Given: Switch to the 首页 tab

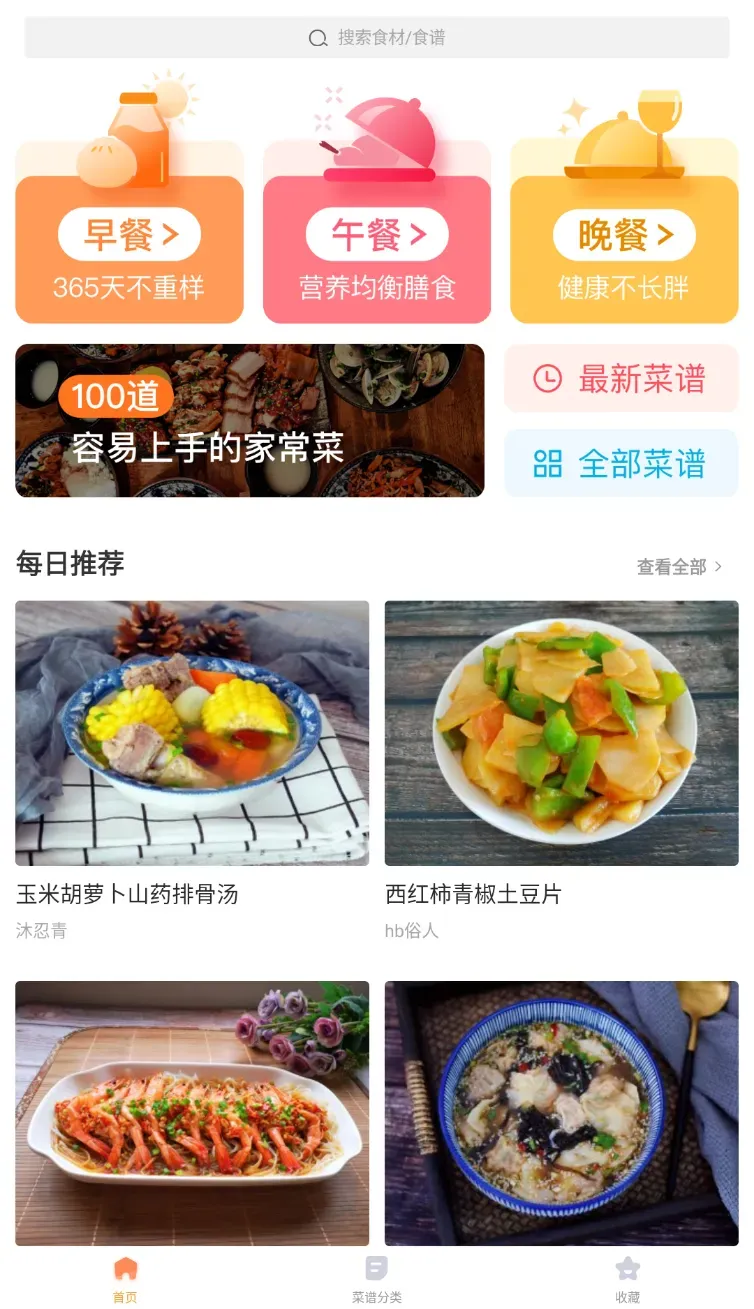Looking at the screenshot, I should click(125, 1279).
